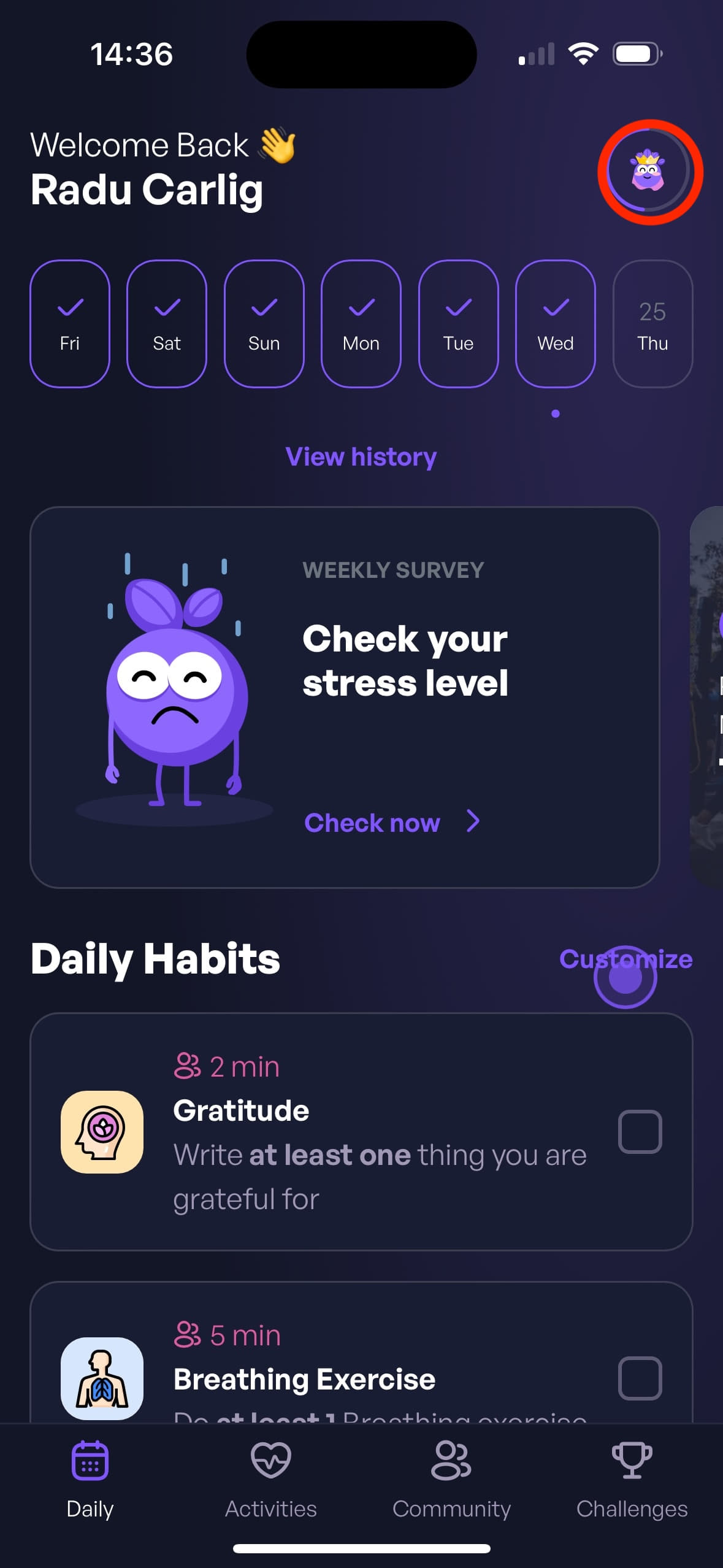
Task: Select the Sat day tile
Action: coord(167,324)
